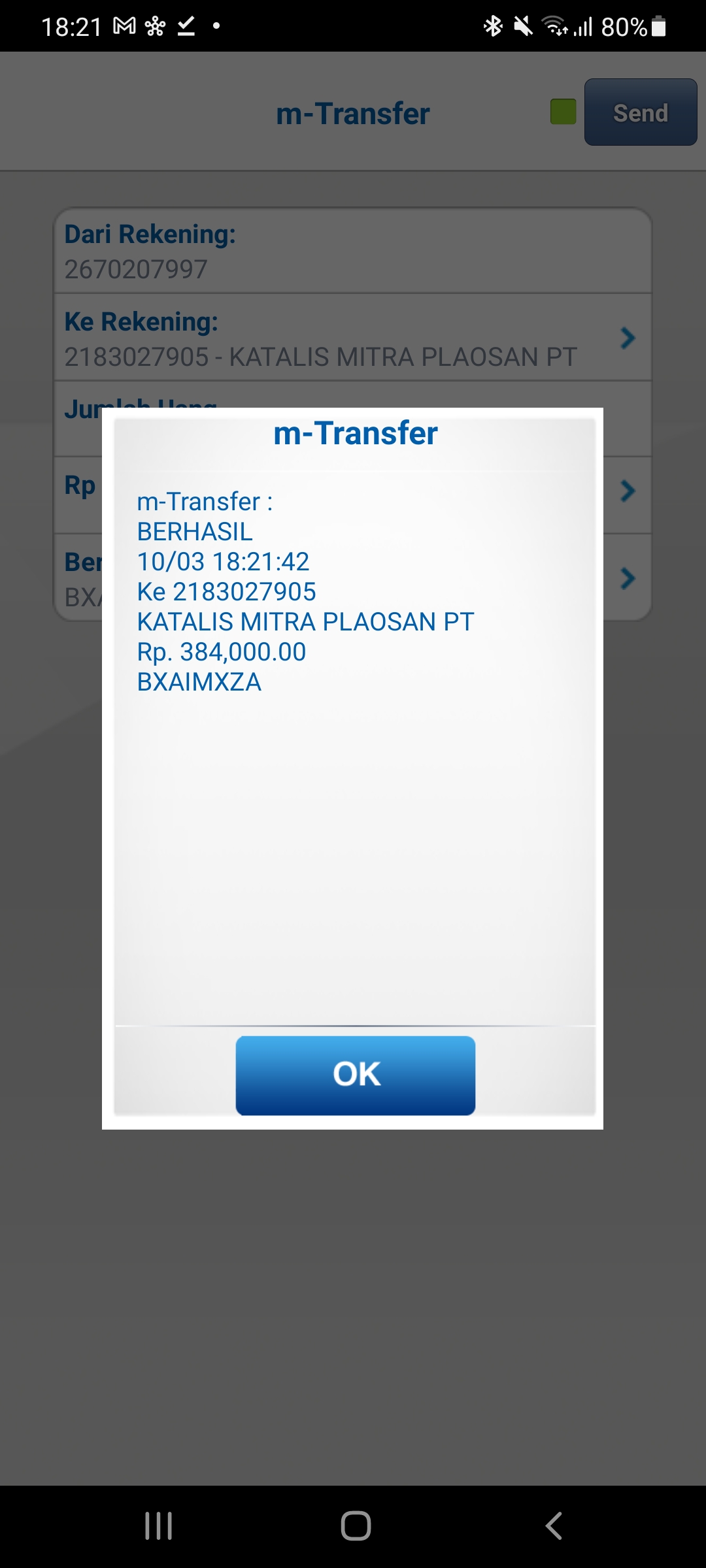Confirm the transfer result with OK
Image resolution: width=706 pixels, height=1568 pixels.
pyautogui.click(x=355, y=1075)
